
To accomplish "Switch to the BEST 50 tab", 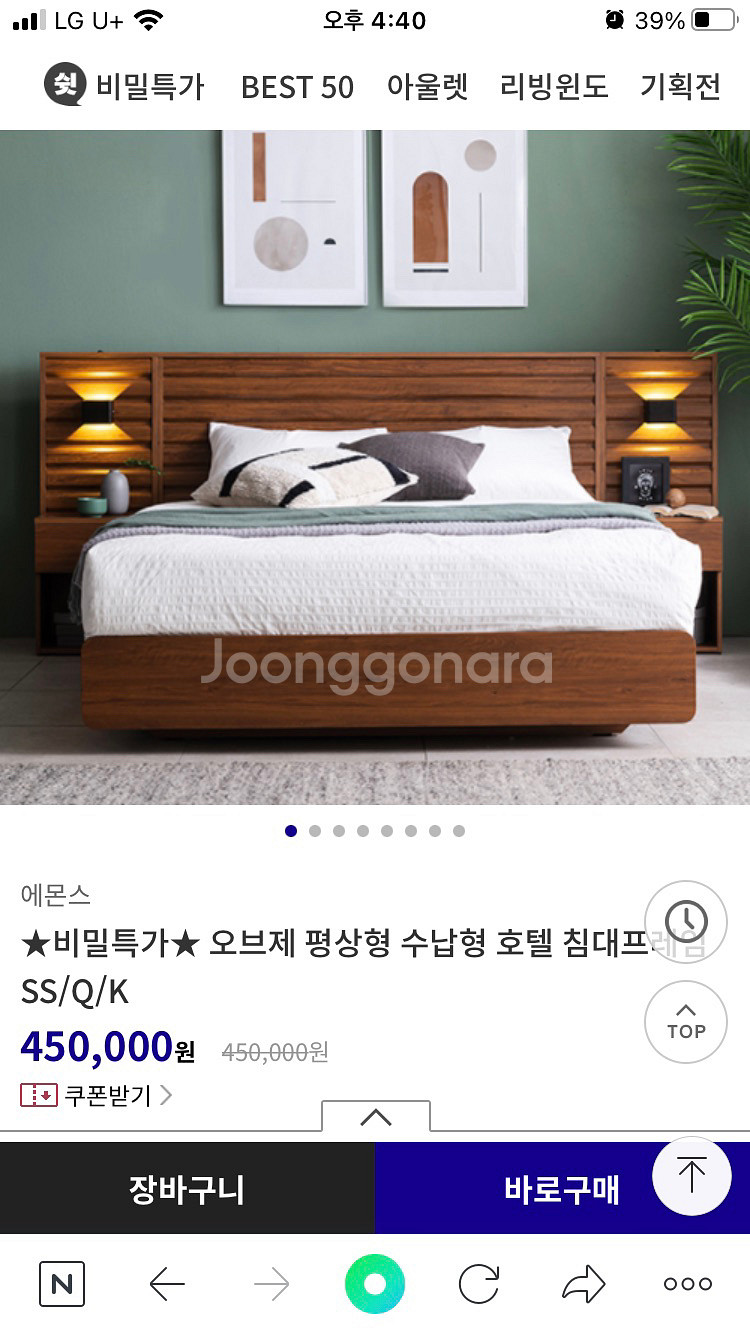I will point(297,87).
